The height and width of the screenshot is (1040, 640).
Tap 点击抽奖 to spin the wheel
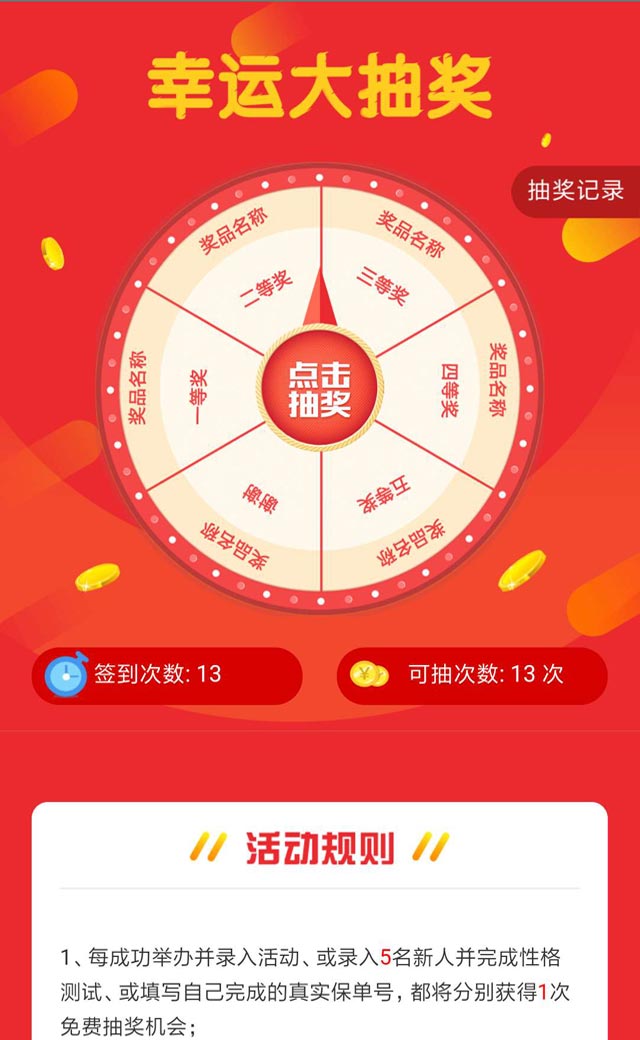pos(320,388)
